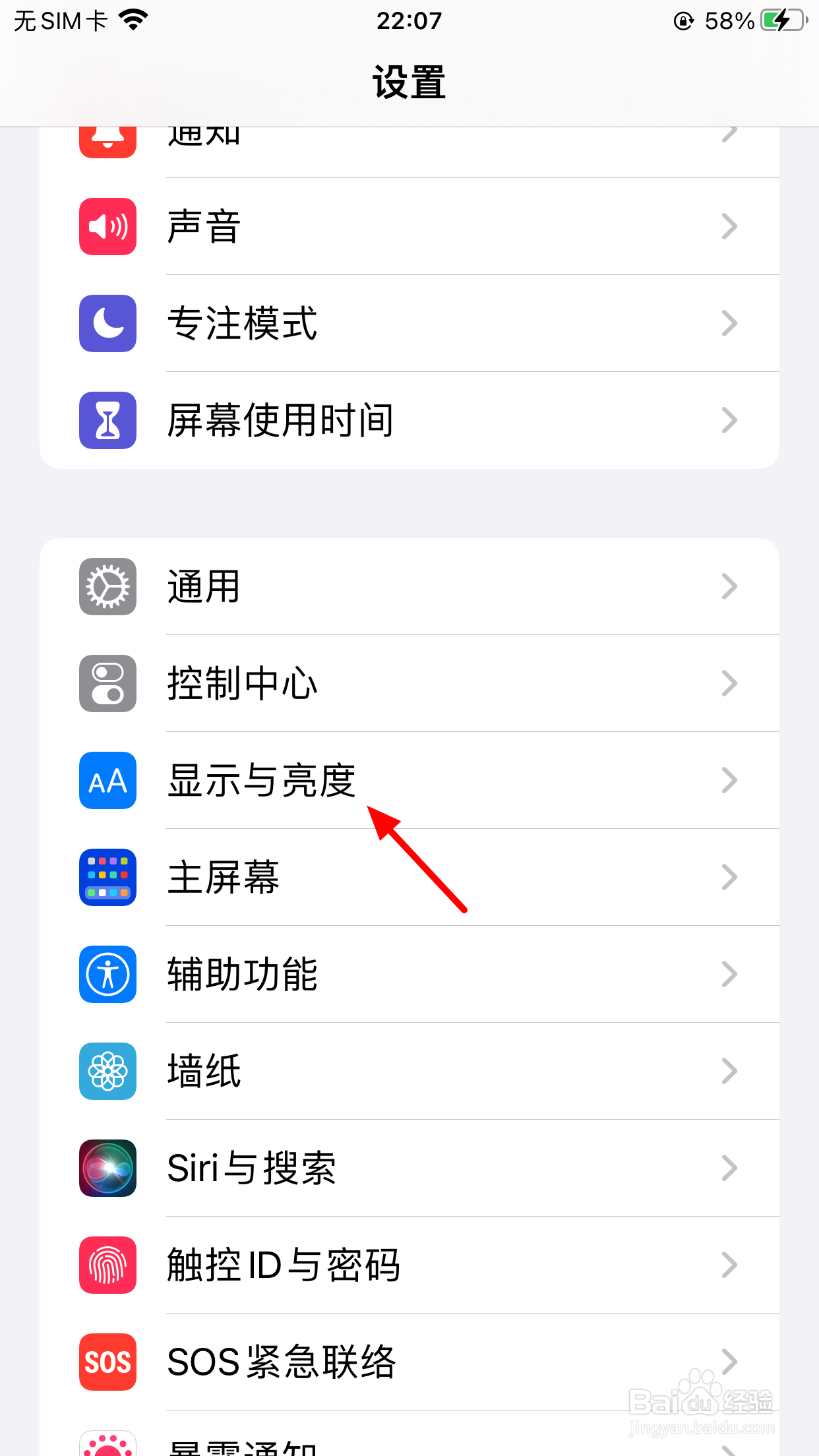The height and width of the screenshot is (1456, 819).
Task: Open 屏幕使用时间 settings row
Action: click(409, 420)
